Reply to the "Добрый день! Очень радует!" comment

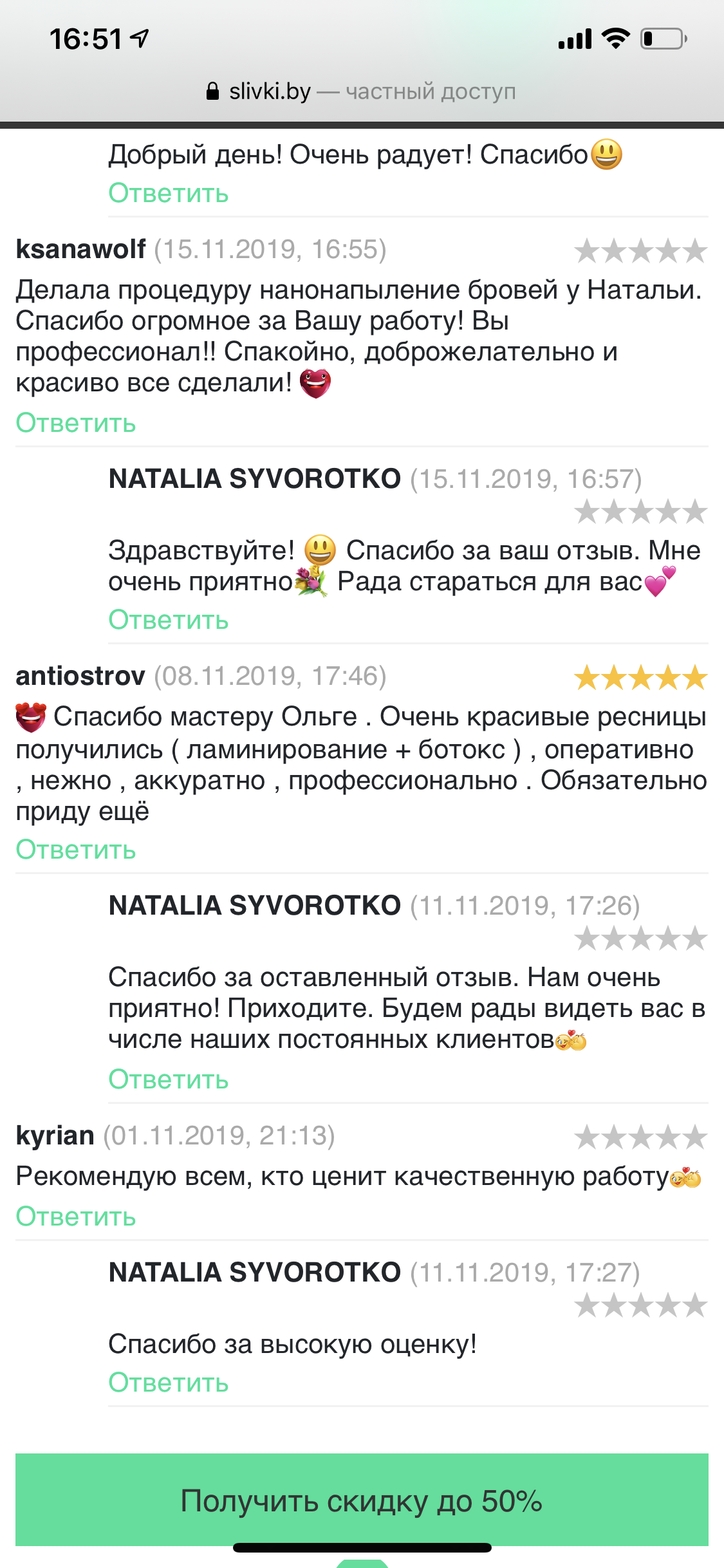click(x=168, y=193)
